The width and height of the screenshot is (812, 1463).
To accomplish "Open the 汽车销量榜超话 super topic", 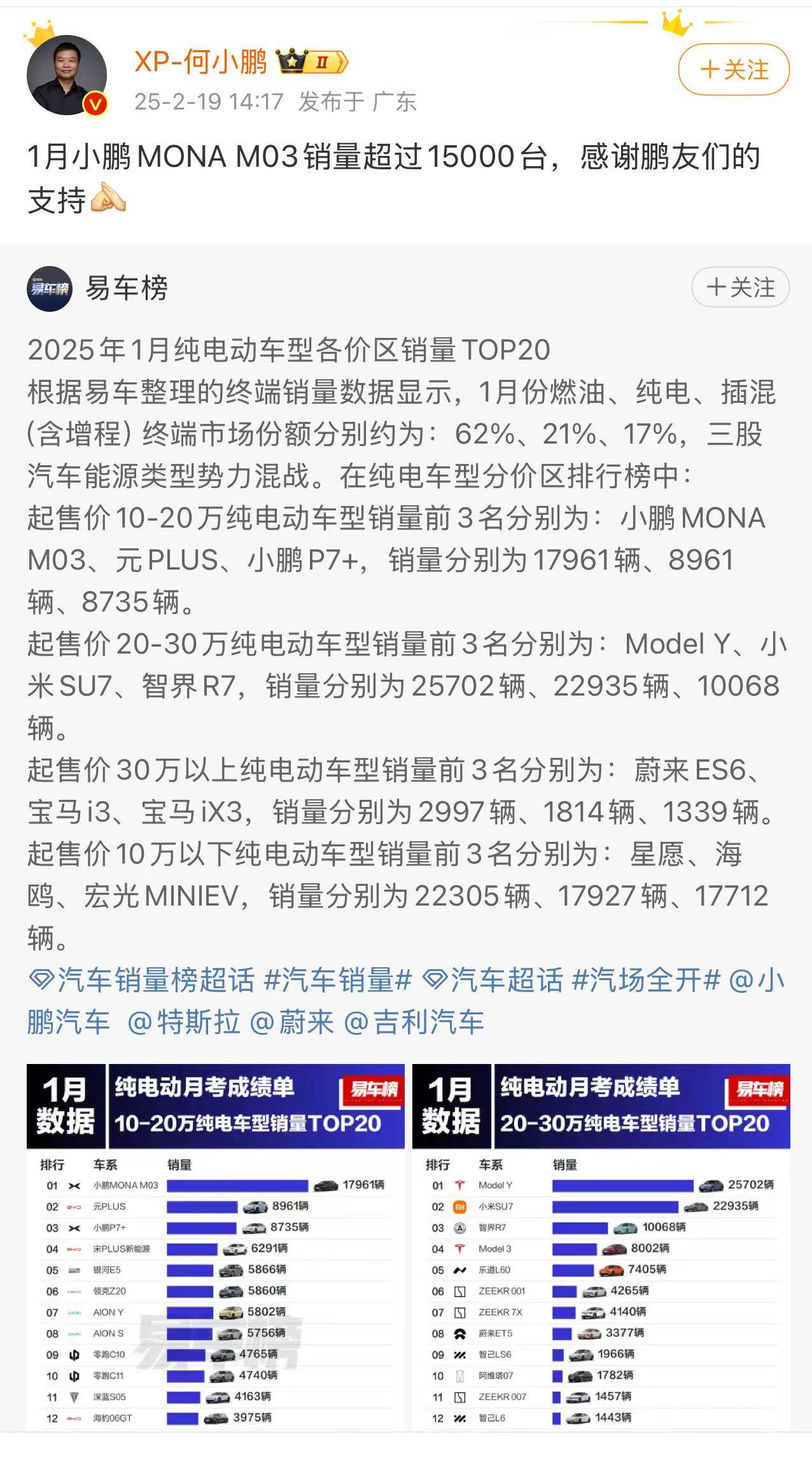I will click(143, 980).
